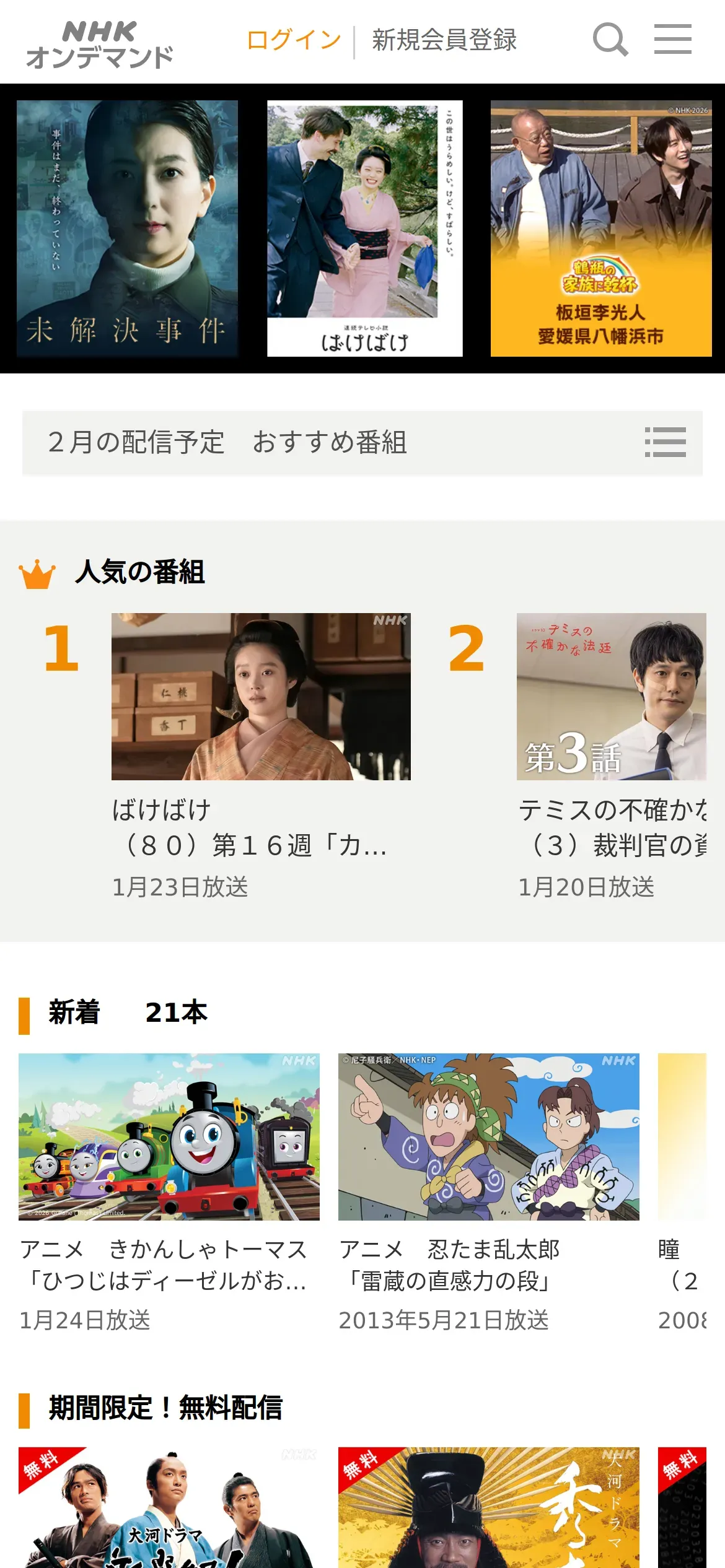Open the NHKオンデマンド home logo

click(x=99, y=43)
